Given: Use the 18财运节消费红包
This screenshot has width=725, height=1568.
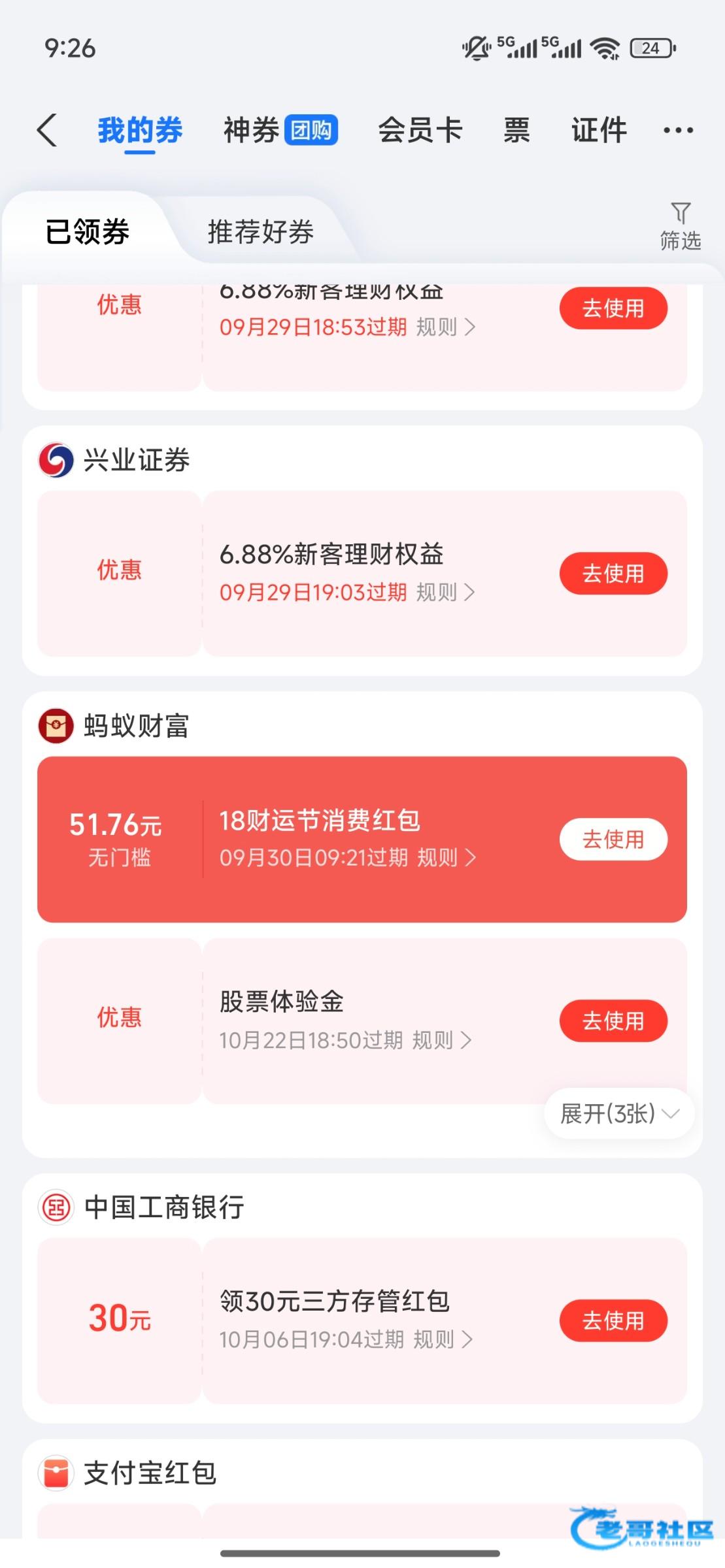Looking at the screenshot, I should coord(613,840).
